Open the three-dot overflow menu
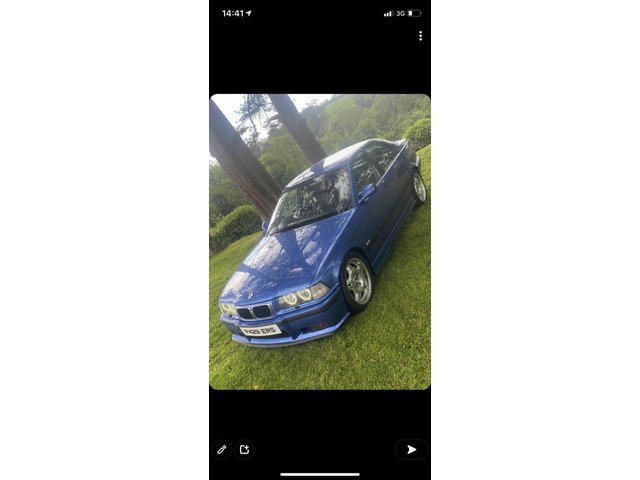Screen dimensions: 640x480 [x=420, y=36]
